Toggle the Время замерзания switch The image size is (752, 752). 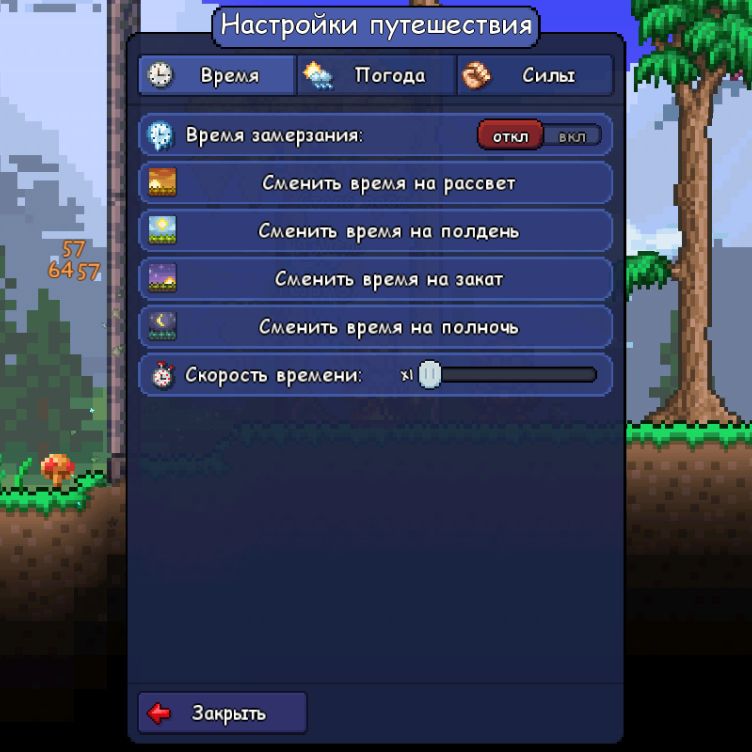click(x=540, y=136)
